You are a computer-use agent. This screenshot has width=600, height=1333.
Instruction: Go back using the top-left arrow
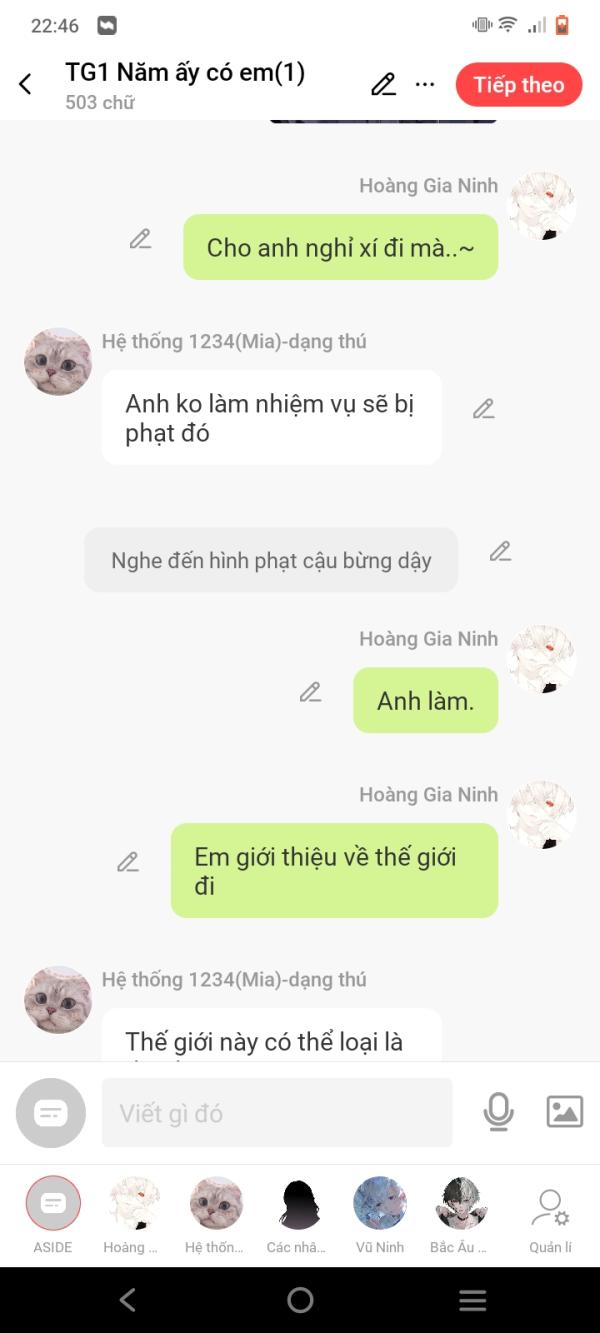[x=26, y=85]
